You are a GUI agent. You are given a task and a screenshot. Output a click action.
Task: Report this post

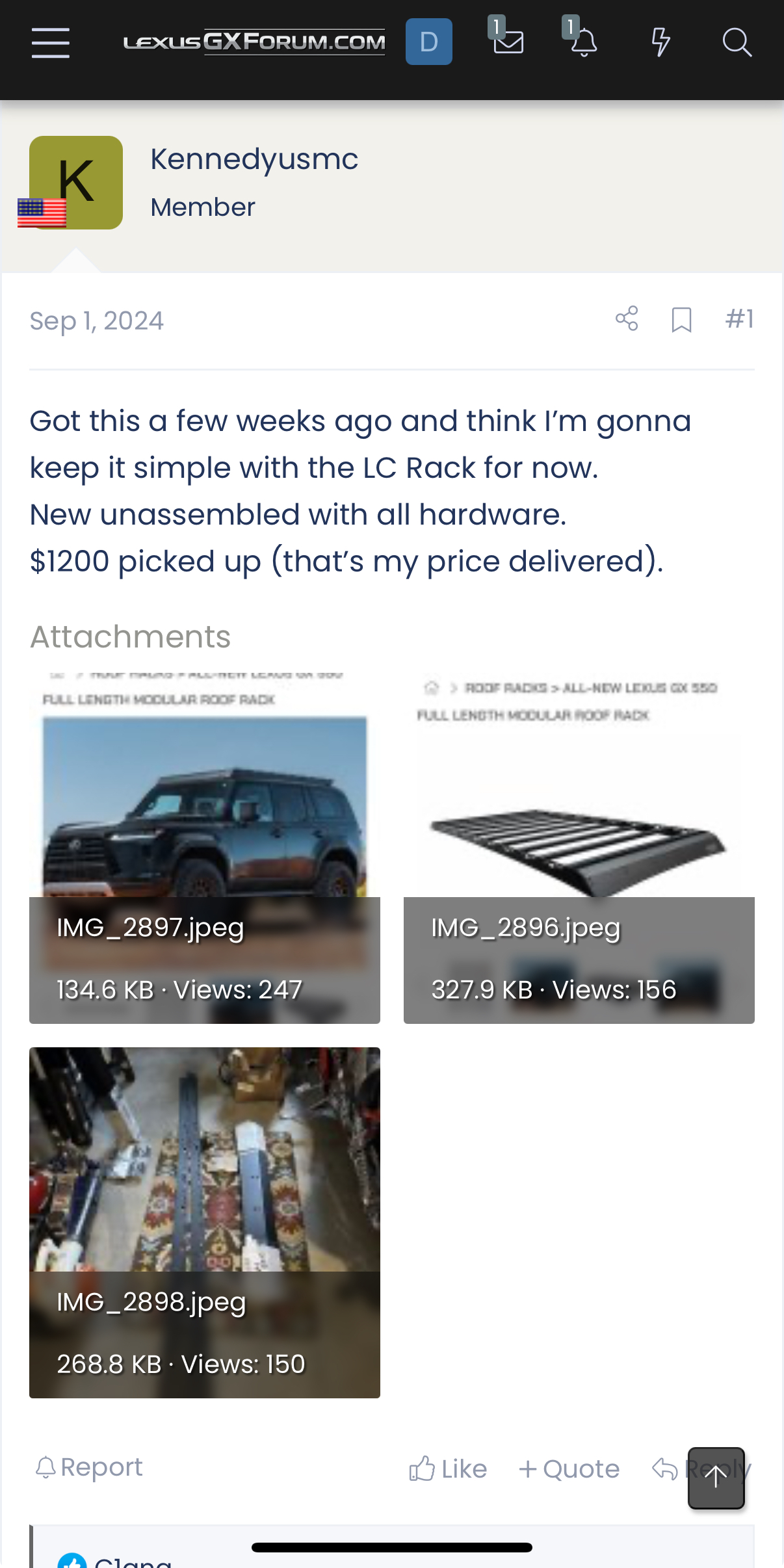coord(89,1467)
